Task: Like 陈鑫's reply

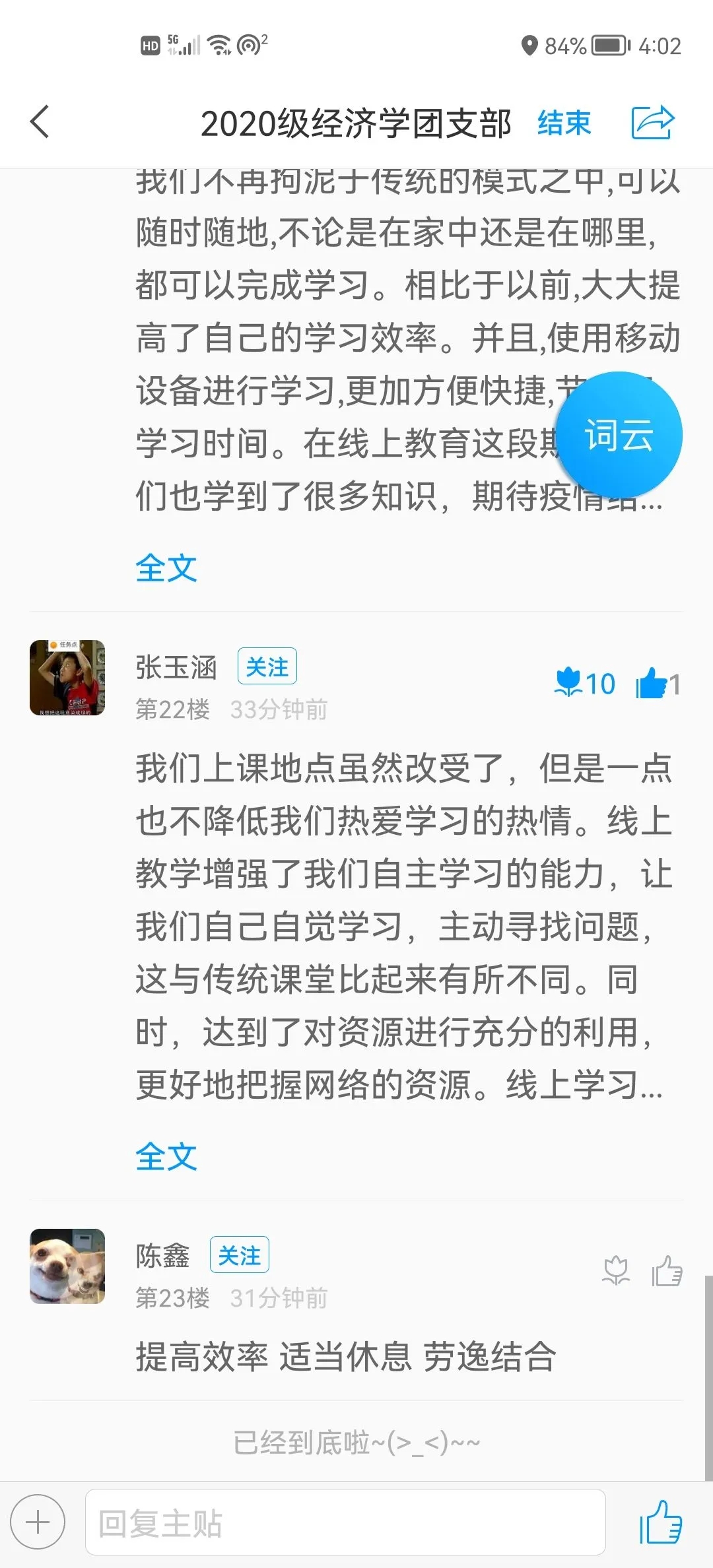Action: point(667,1270)
